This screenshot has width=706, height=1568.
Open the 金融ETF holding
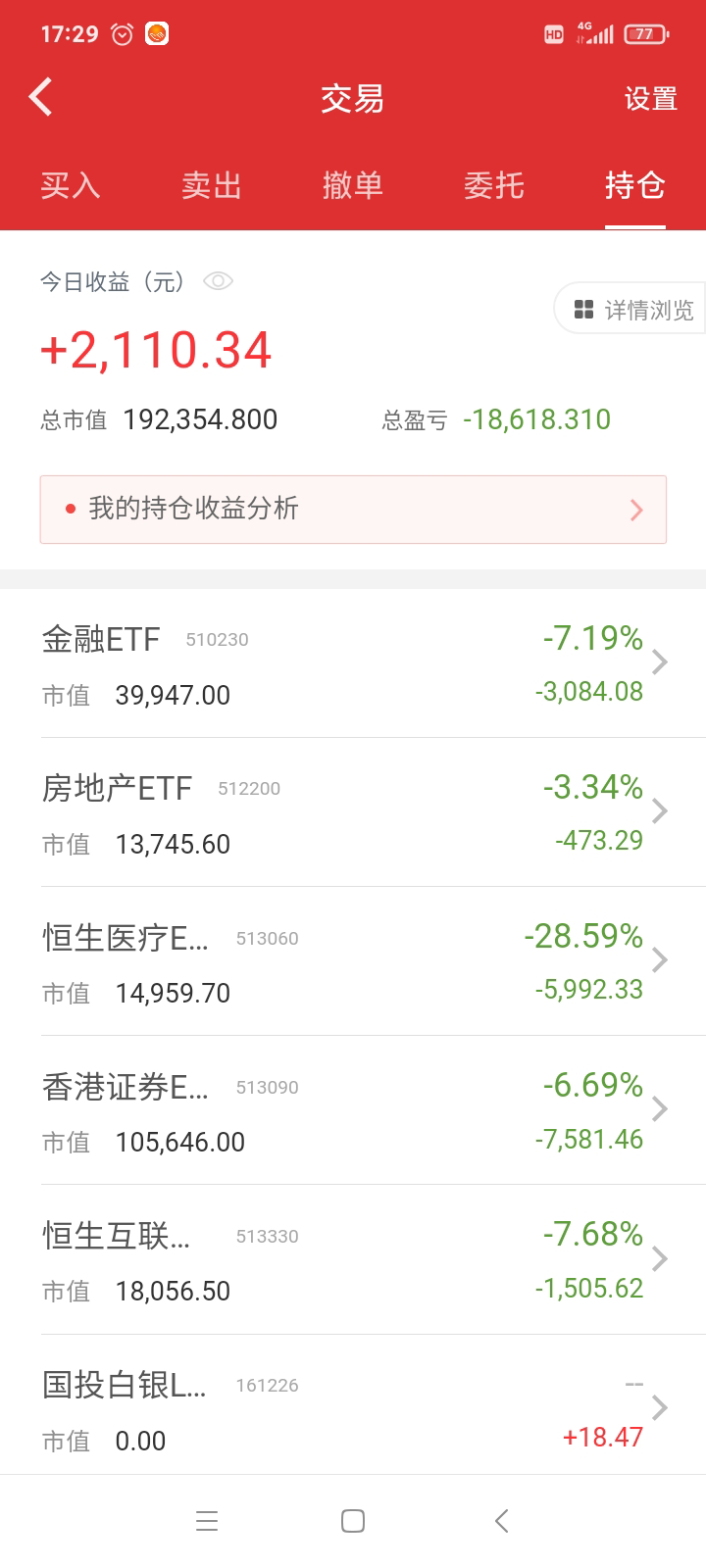[x=353, y=664]
